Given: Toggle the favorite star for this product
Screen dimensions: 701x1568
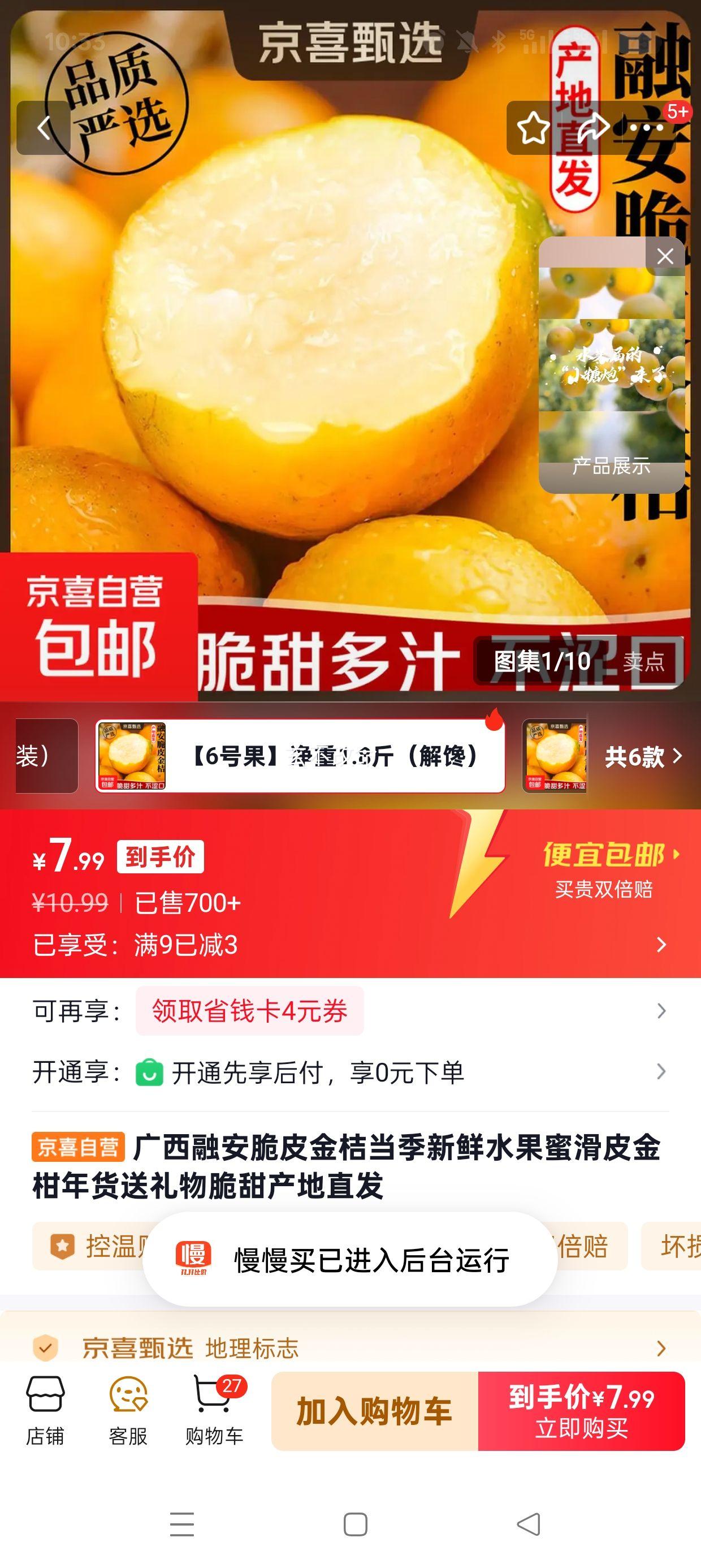Looking at the screenshot, I should point(533,128).
